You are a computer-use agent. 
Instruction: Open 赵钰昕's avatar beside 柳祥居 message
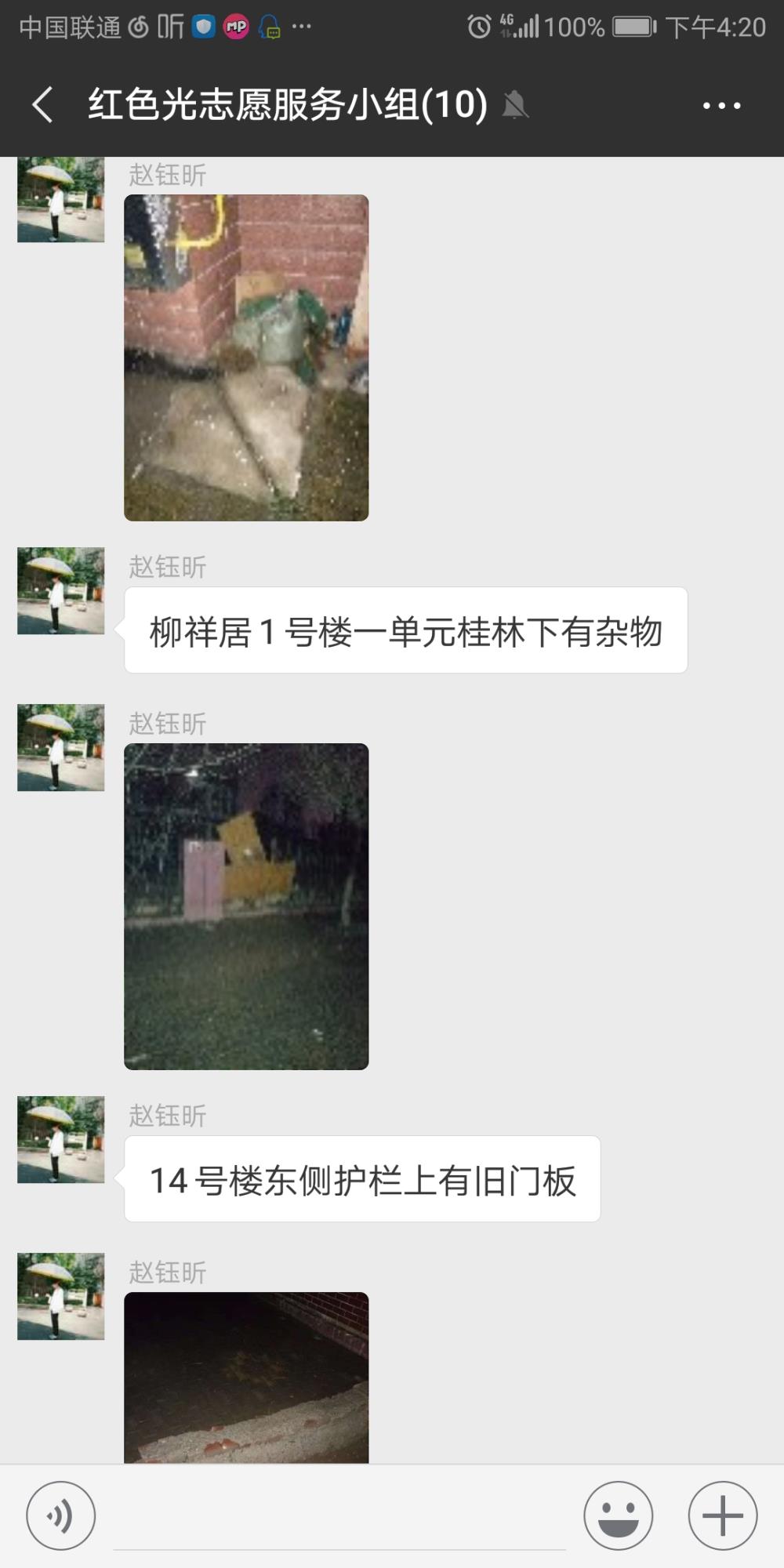[61, 590]
